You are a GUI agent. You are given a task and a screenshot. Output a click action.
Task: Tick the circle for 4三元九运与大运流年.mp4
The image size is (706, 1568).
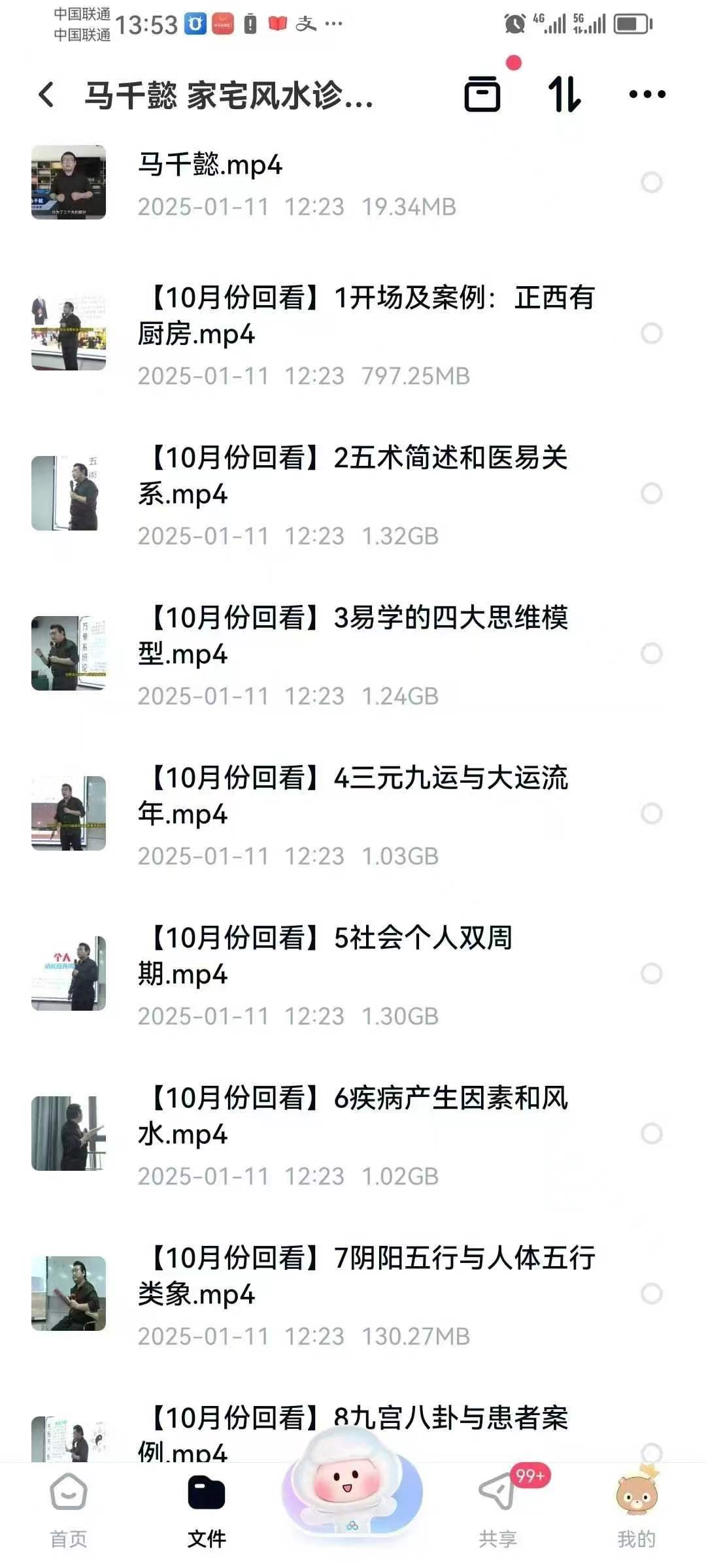point(651,813)
